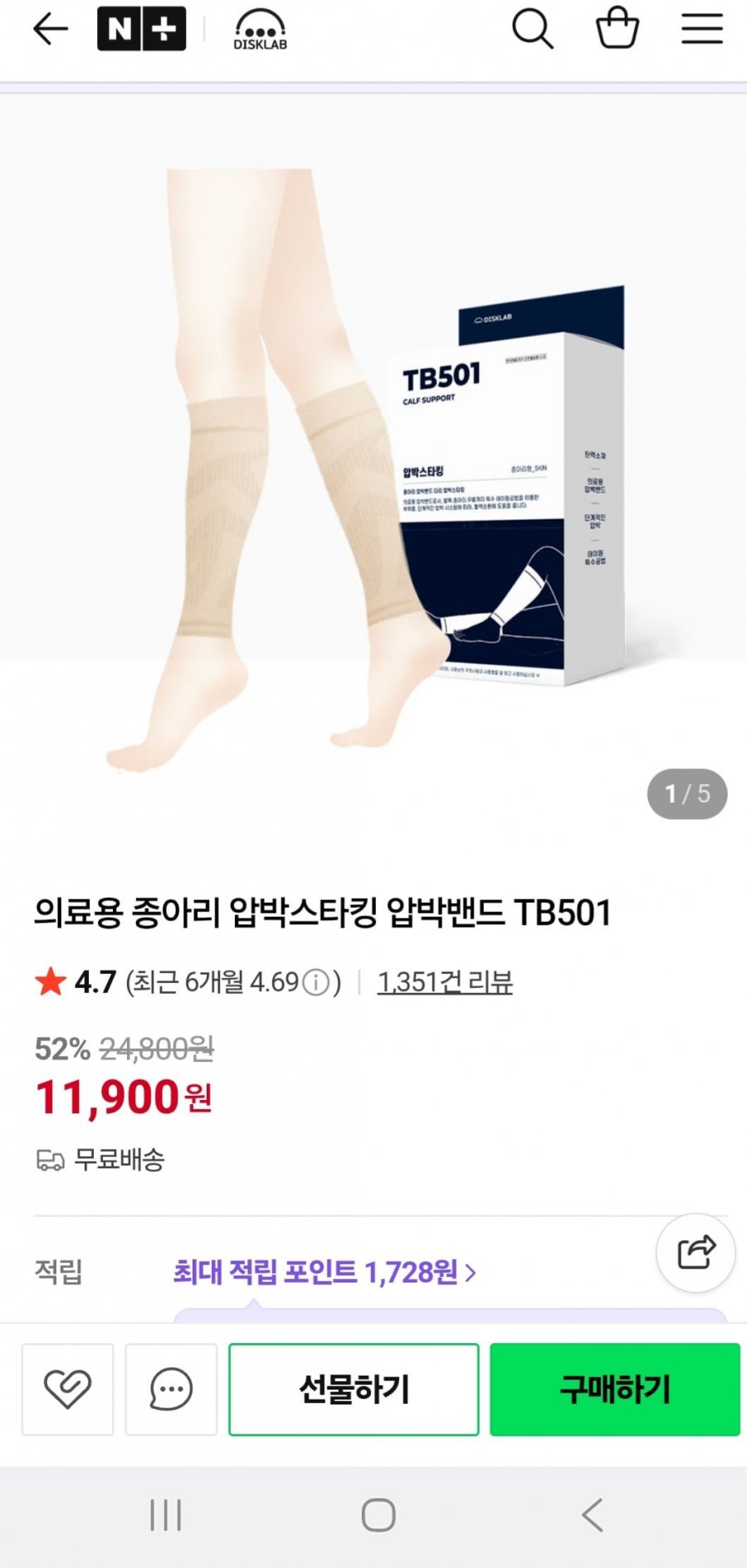Open the DISKLAB store home
The image size is (747, 1568).
260,31
